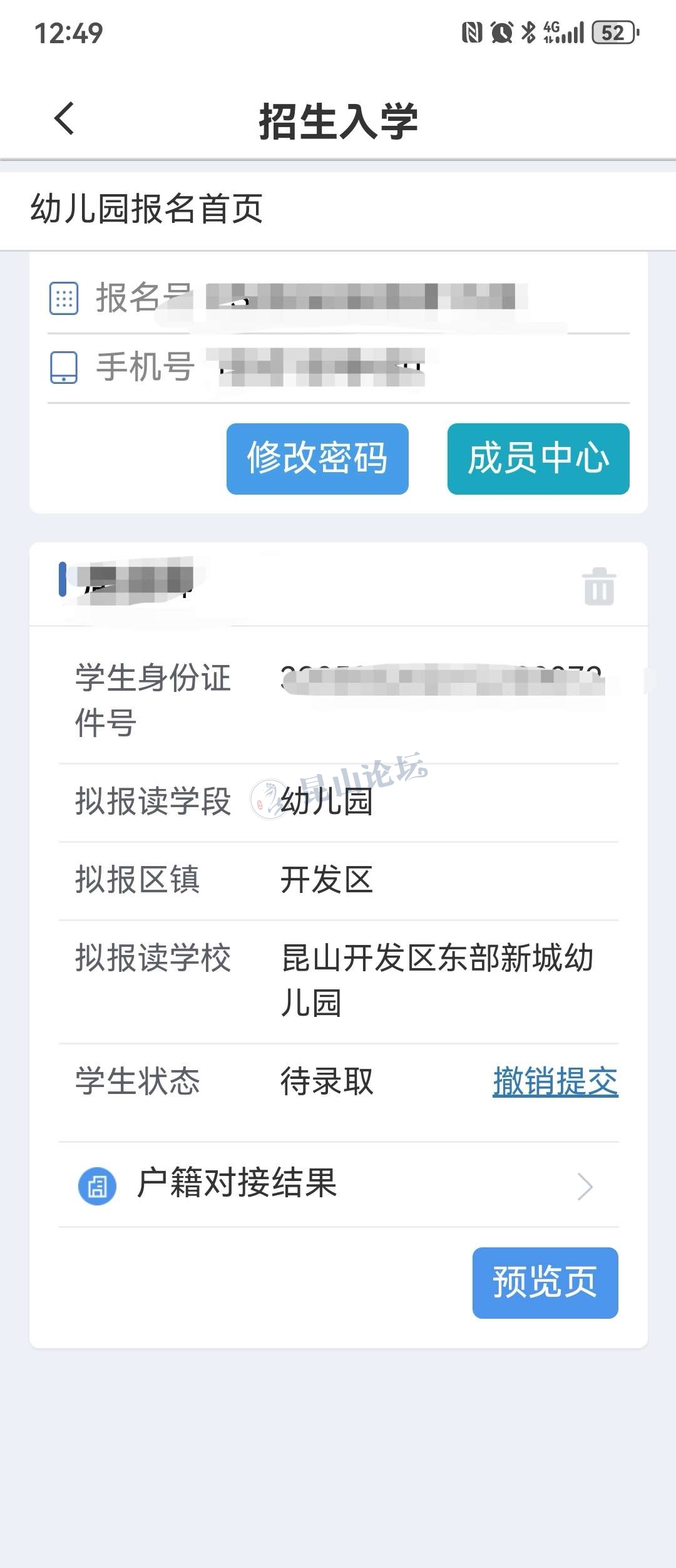
Task: Go back from 招生入学 page
Action: [x=64, y=118]
